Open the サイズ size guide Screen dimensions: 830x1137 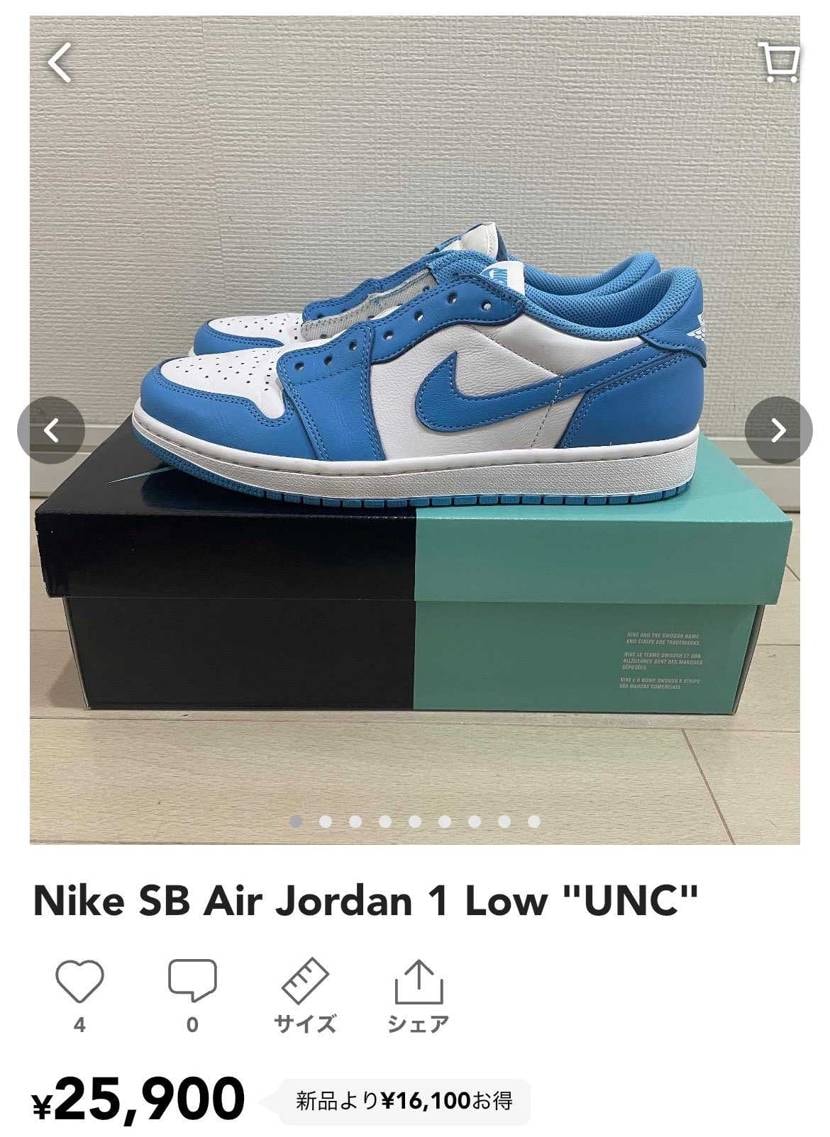click(305, 995)
